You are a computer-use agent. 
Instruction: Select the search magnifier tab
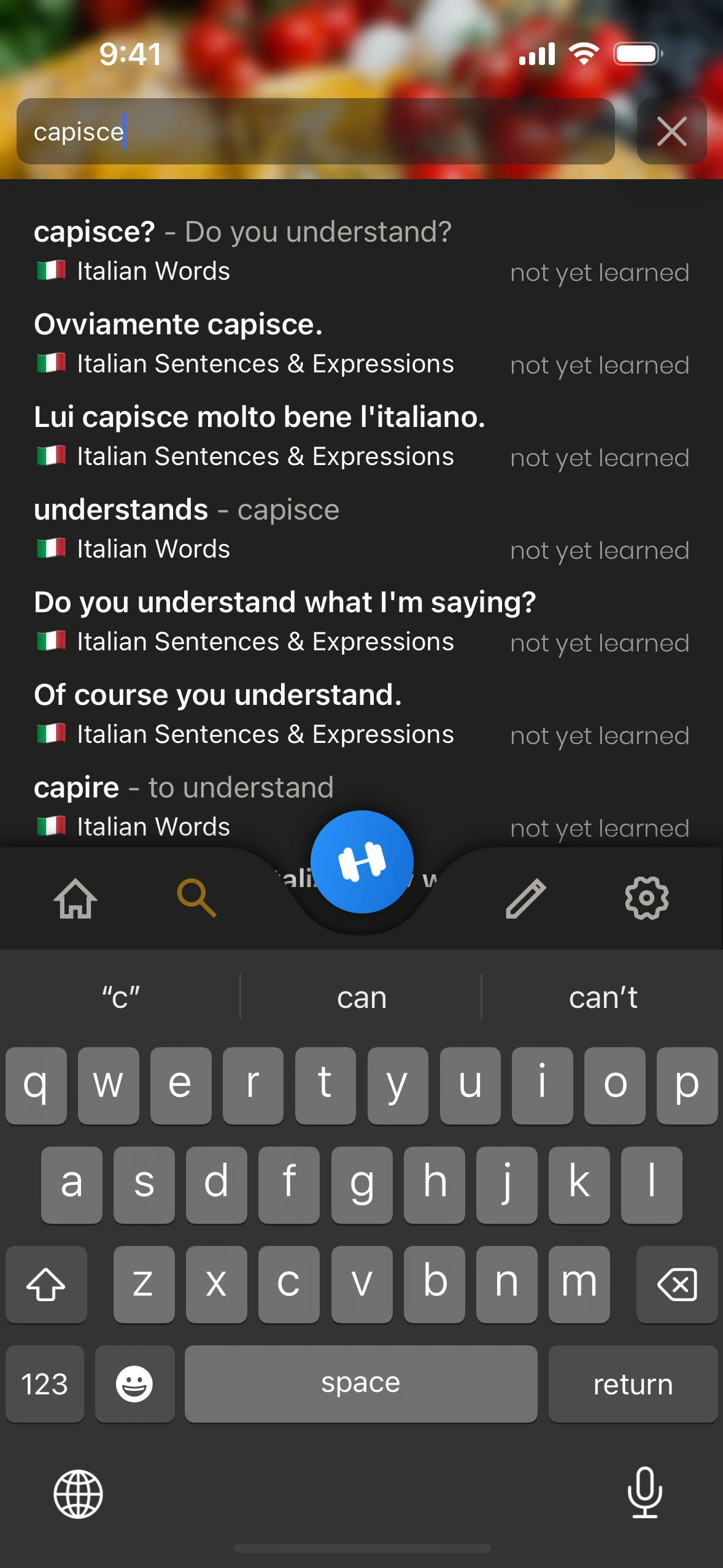click(x=196, y=899)
